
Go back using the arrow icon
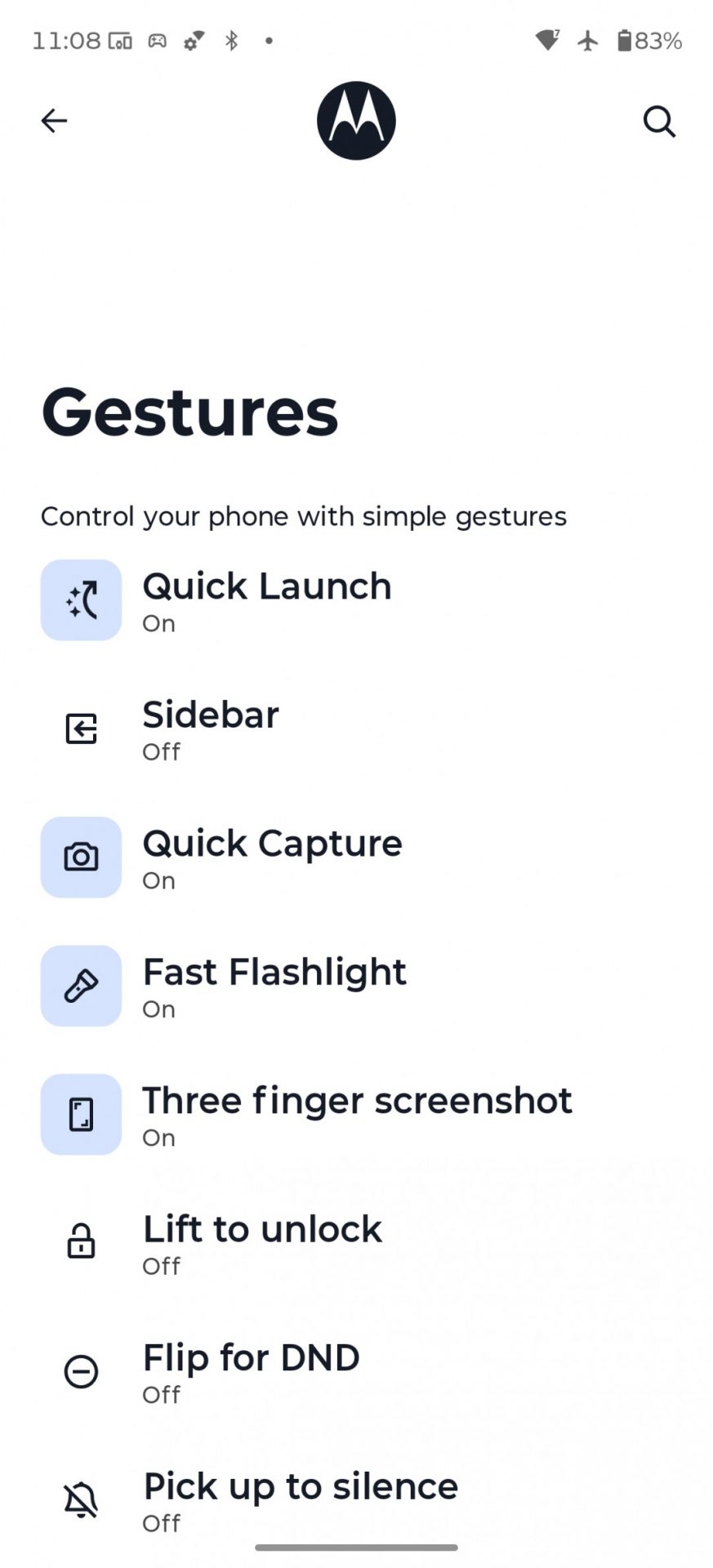pos(54,121)
